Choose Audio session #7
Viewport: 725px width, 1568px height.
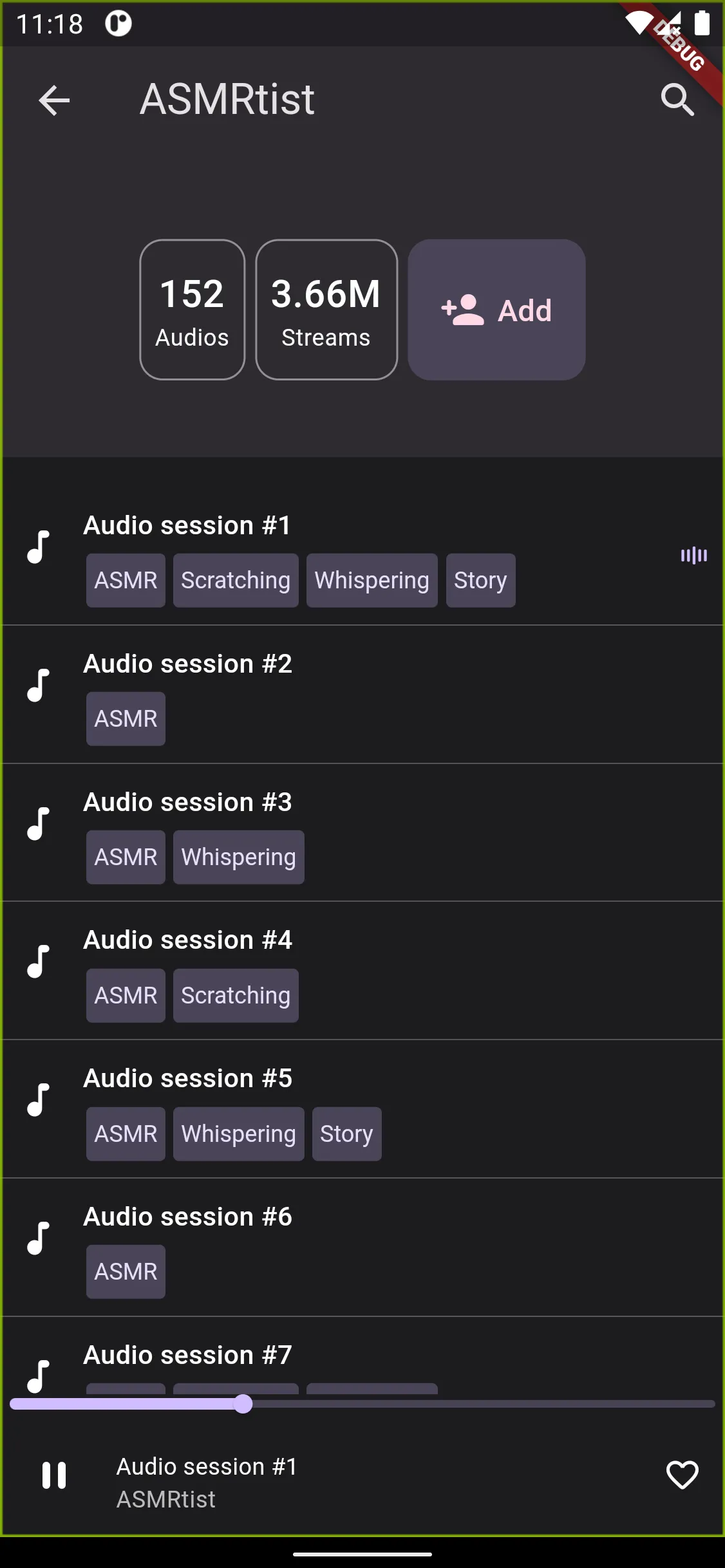[x=187, y=1356]
